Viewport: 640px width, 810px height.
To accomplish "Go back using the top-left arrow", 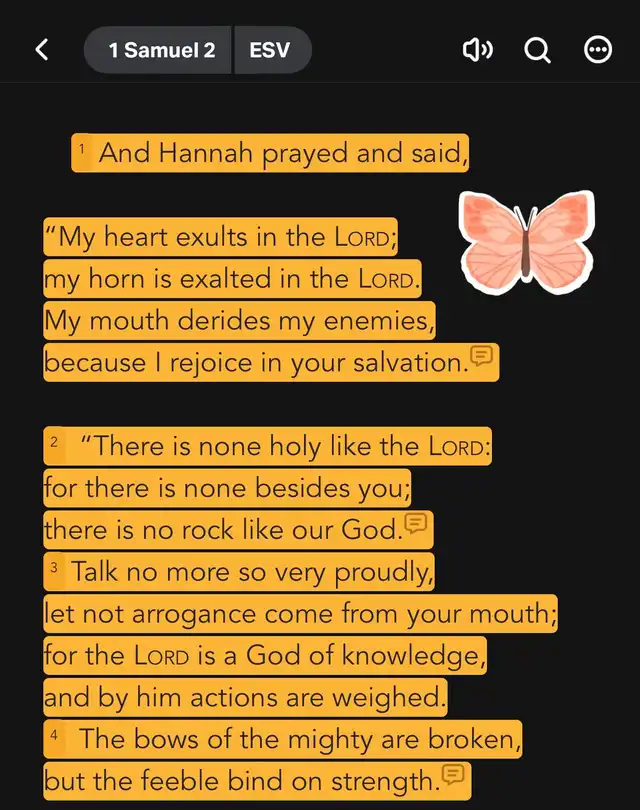I will point(42,50).
